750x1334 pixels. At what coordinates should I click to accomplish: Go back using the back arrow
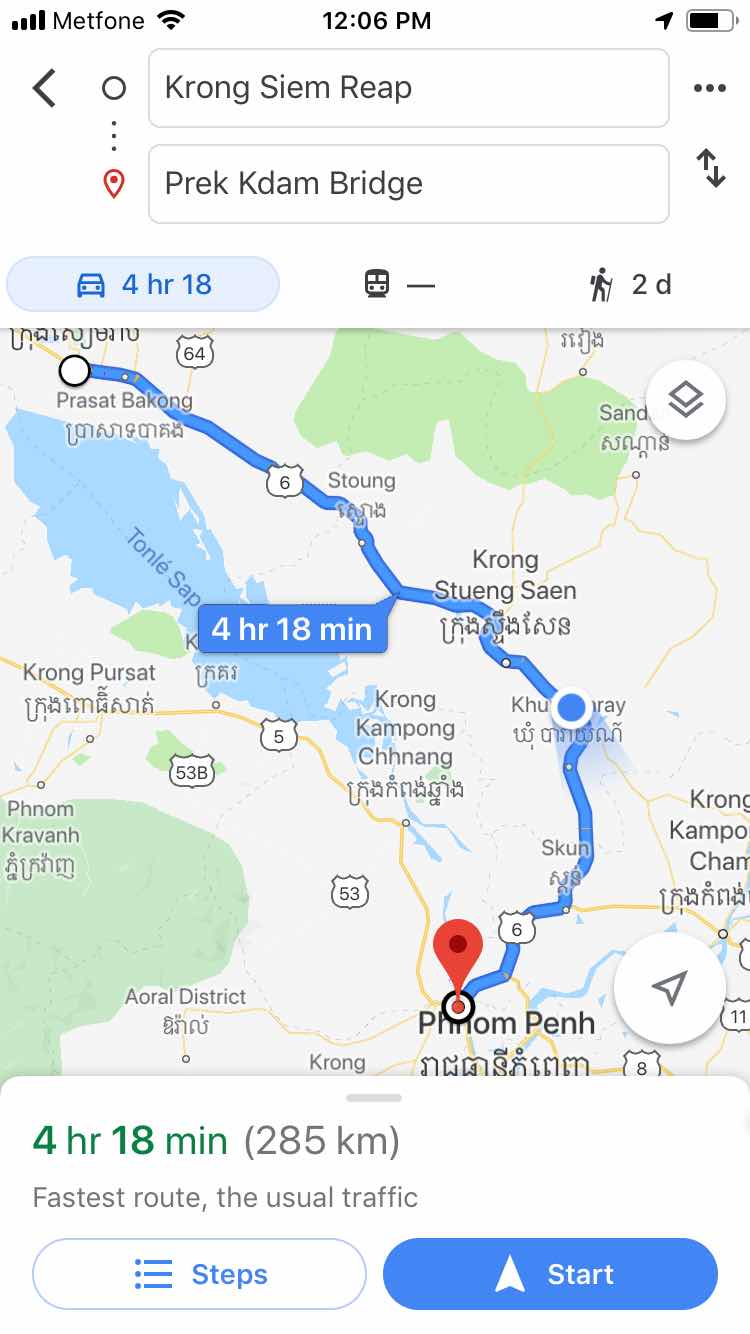[x=45, y=88]
